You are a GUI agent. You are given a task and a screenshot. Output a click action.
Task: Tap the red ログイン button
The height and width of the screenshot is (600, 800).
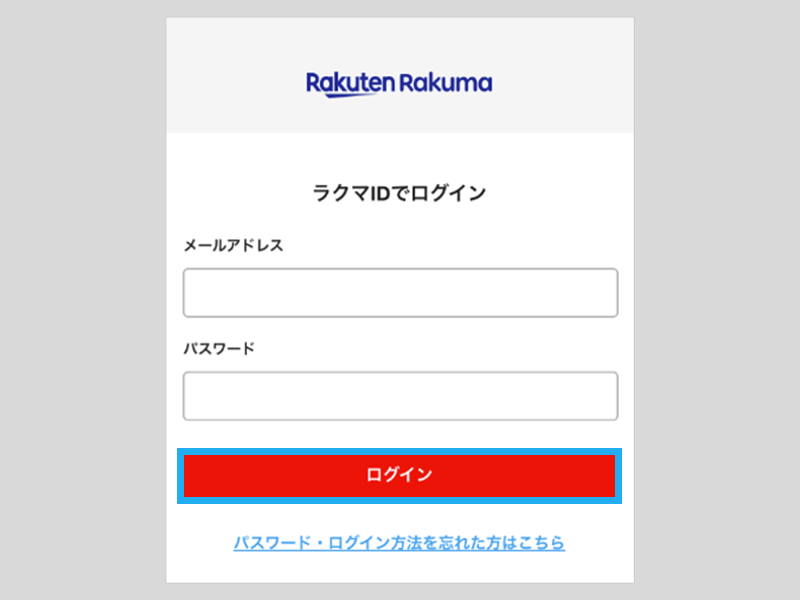(x=400, y=475)
